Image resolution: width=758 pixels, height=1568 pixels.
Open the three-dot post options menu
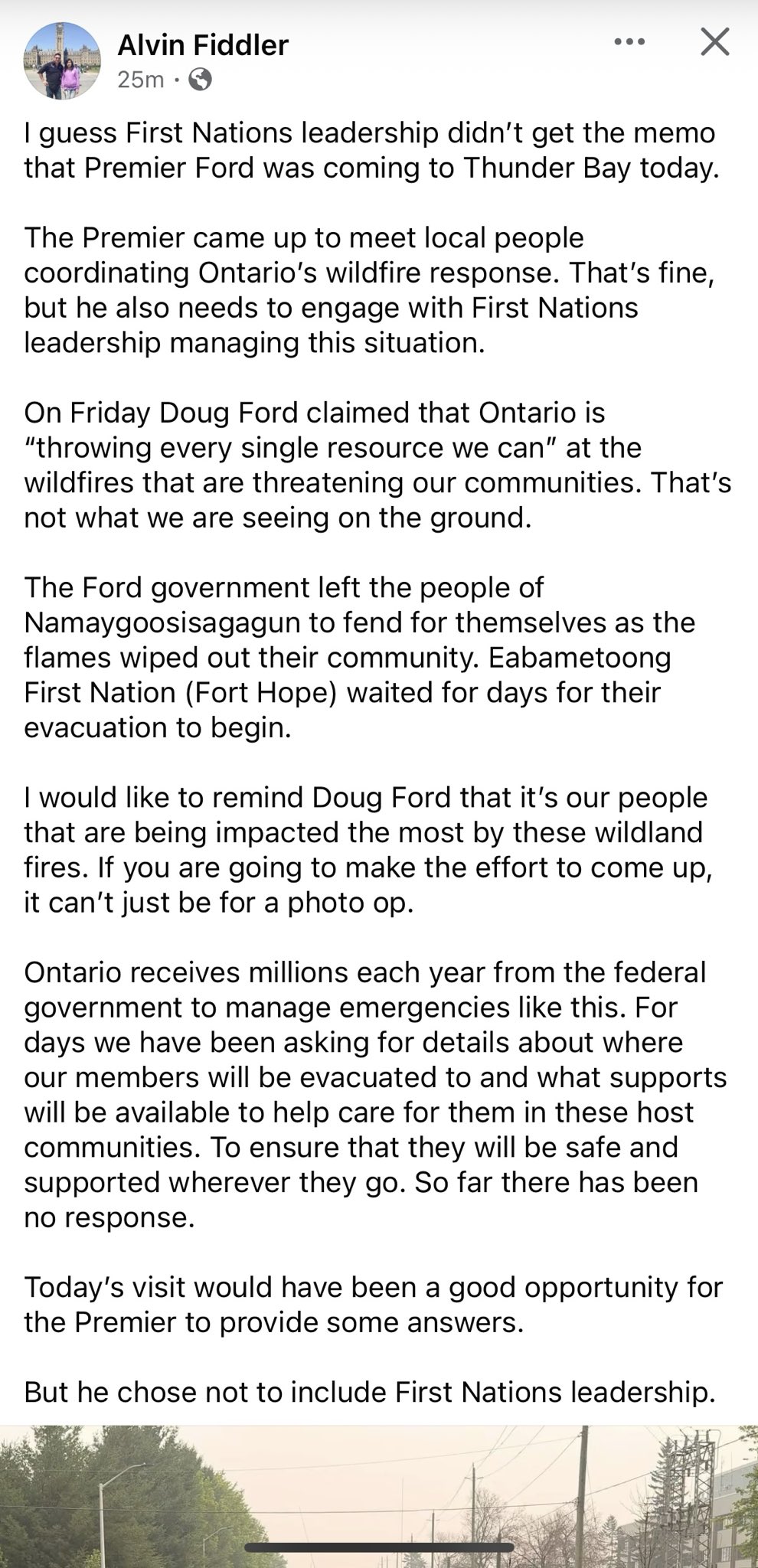pos(629,42)
